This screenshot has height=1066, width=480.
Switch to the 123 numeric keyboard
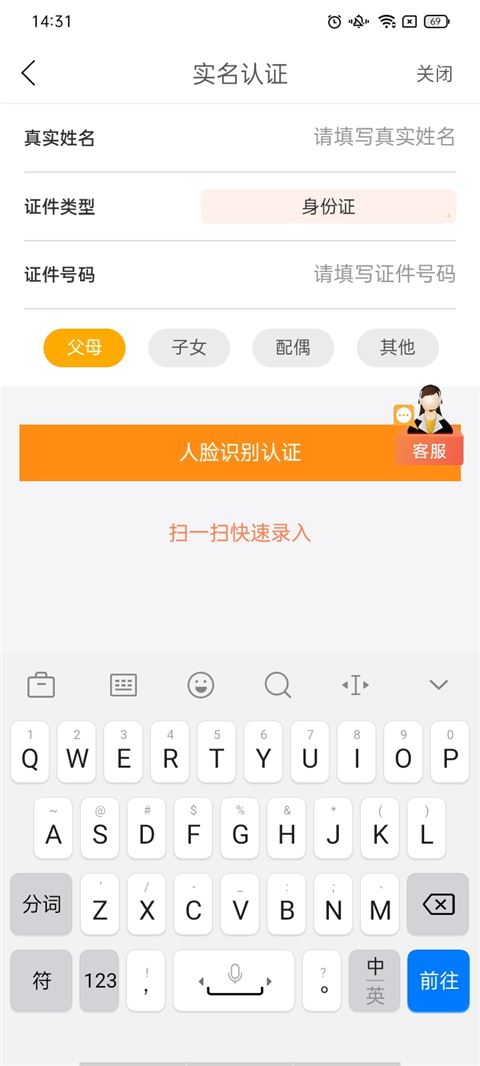tap(100, 980)
